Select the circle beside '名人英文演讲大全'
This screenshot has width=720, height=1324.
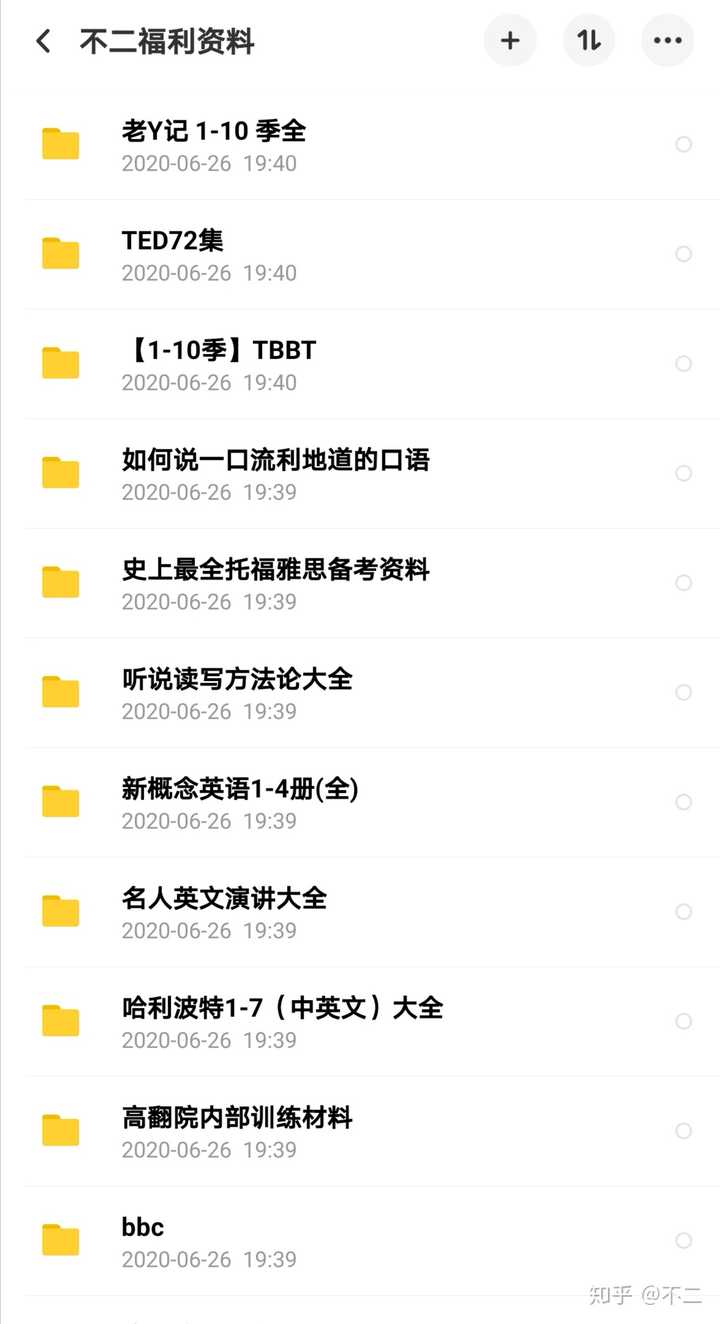tap(684, 912)
